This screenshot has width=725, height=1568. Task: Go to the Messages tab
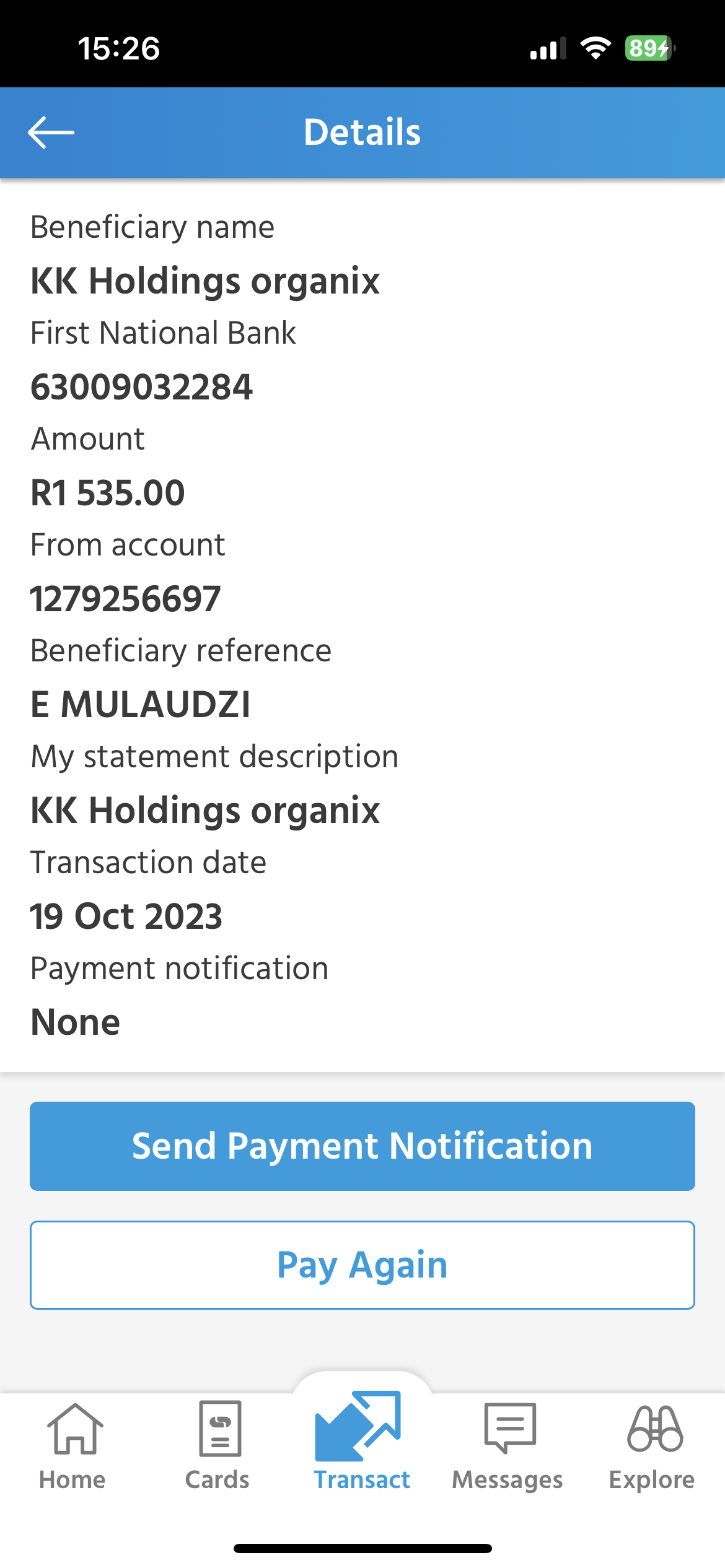point(507,1447)
